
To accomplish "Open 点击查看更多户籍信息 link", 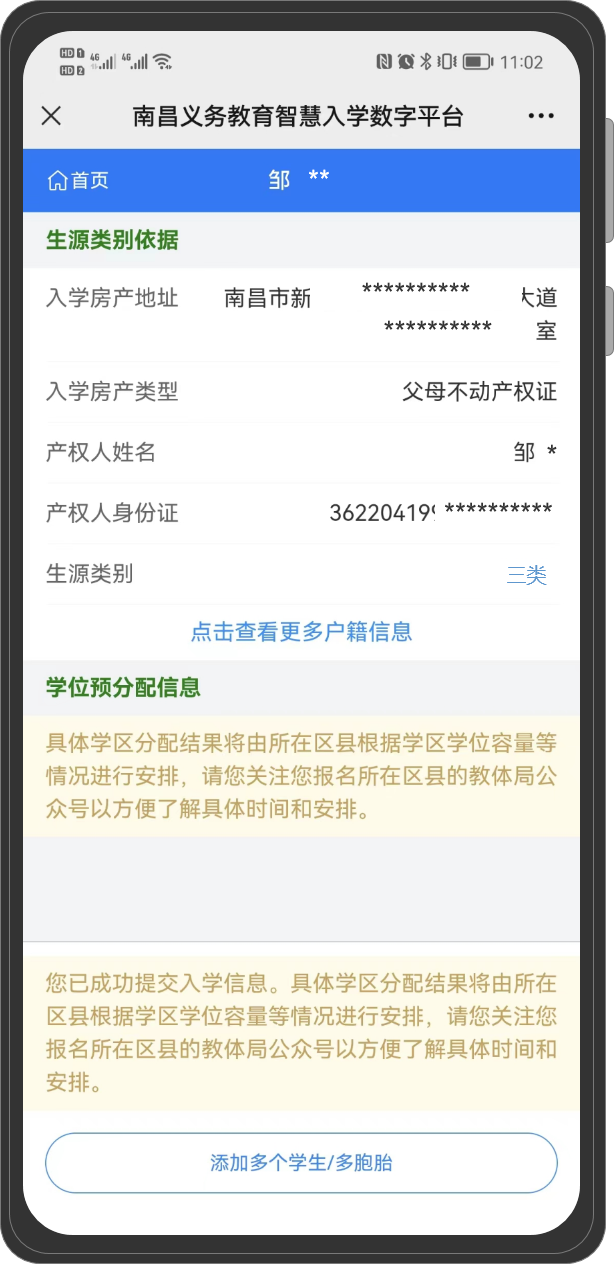I will [301, 632].
